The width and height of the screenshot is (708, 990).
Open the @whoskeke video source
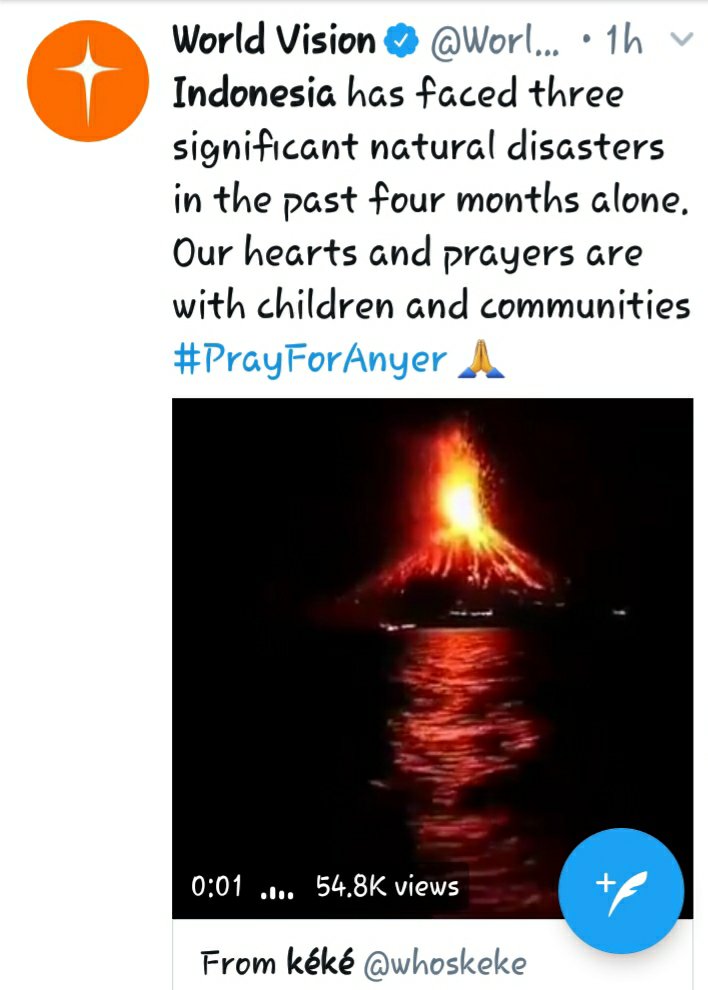[444, 964]
